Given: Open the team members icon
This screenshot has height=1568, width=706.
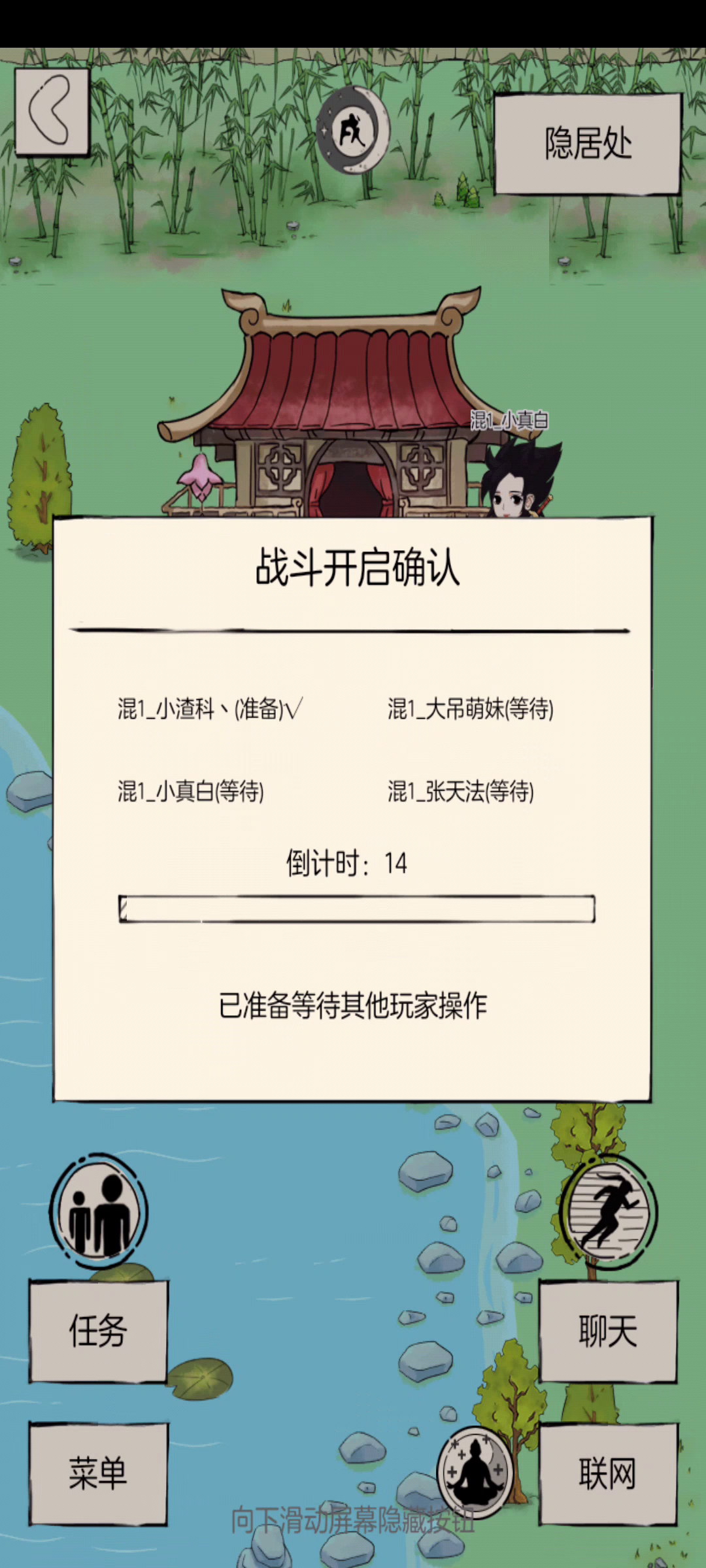Looking at the screenshot, I should pos(99,1213).
